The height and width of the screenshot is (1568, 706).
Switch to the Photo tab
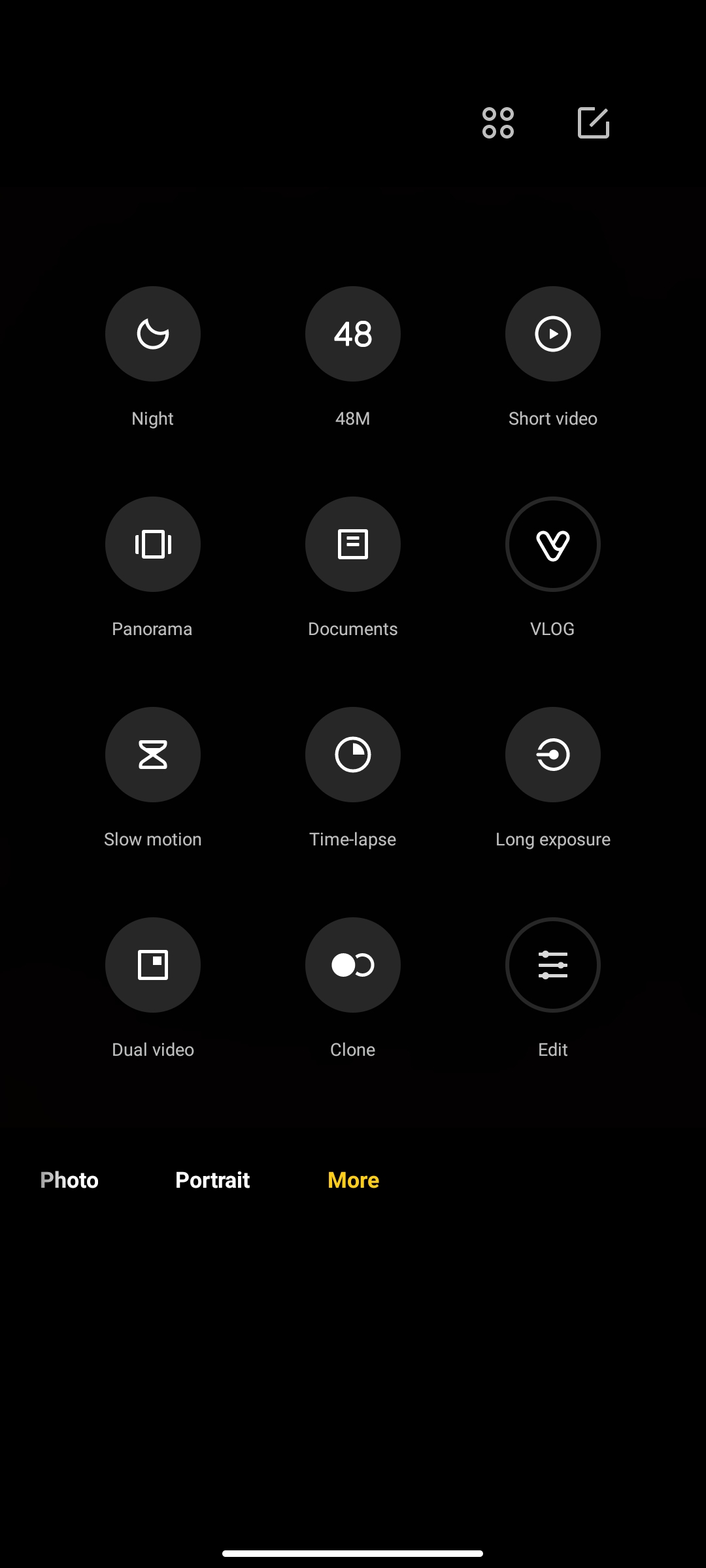click(69, 1180)
